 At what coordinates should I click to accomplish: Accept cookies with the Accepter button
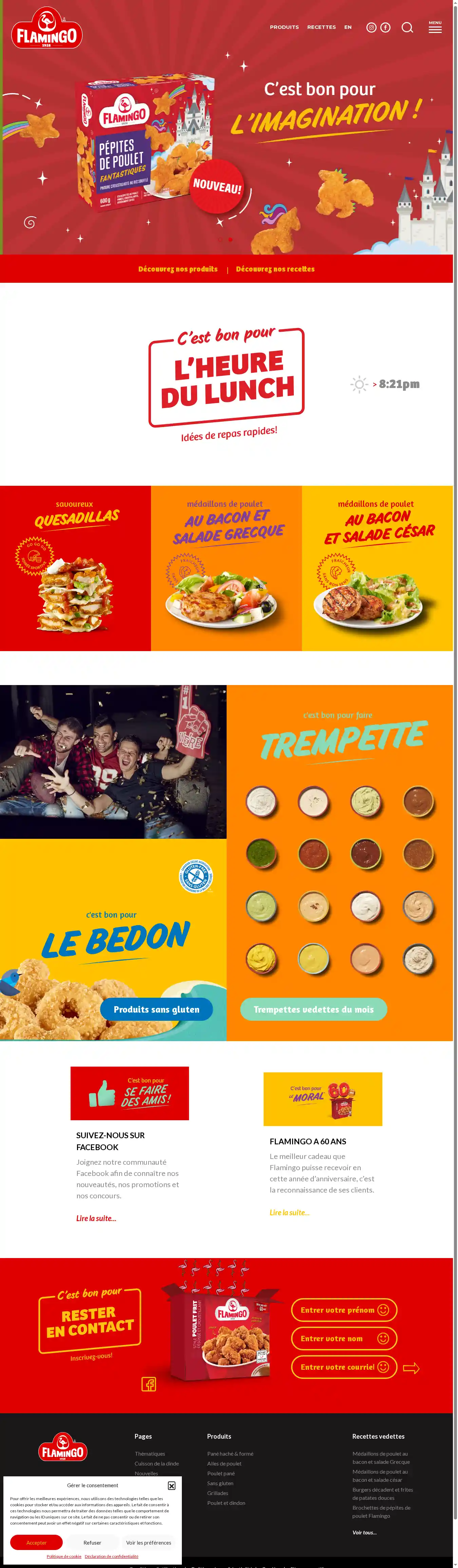37,1543
